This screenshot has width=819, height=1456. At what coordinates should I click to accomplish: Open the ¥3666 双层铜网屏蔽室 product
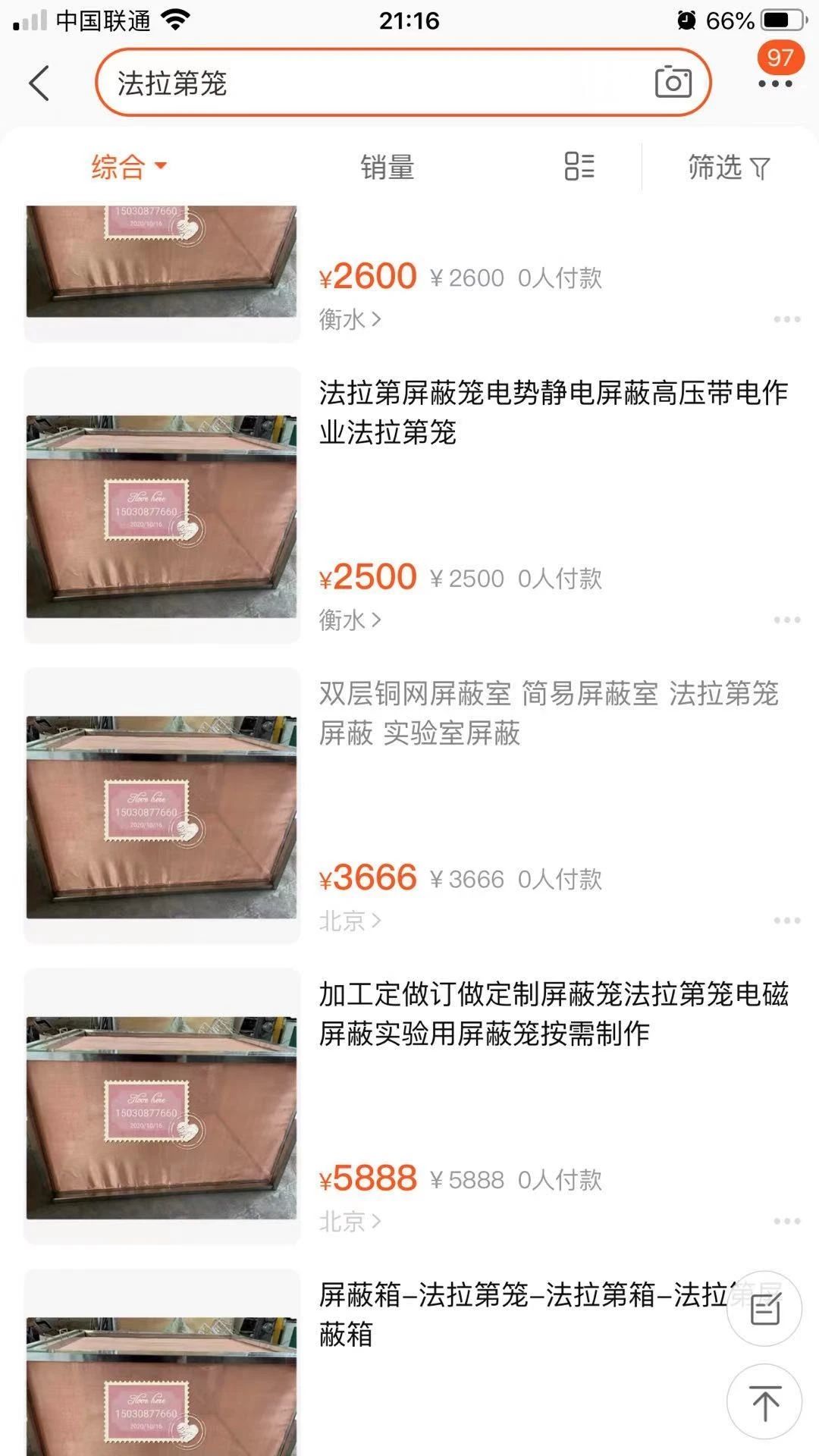tap(548, 713)
